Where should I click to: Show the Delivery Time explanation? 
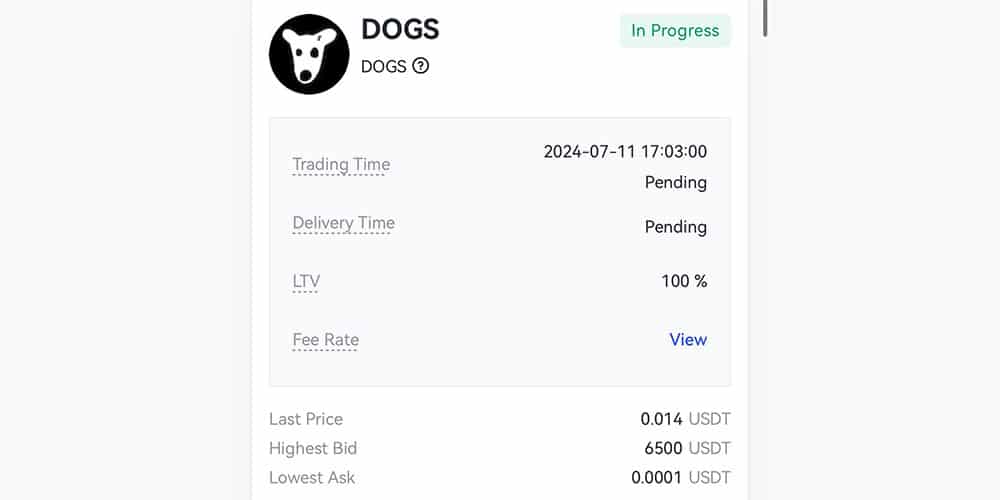click(343, 223)
